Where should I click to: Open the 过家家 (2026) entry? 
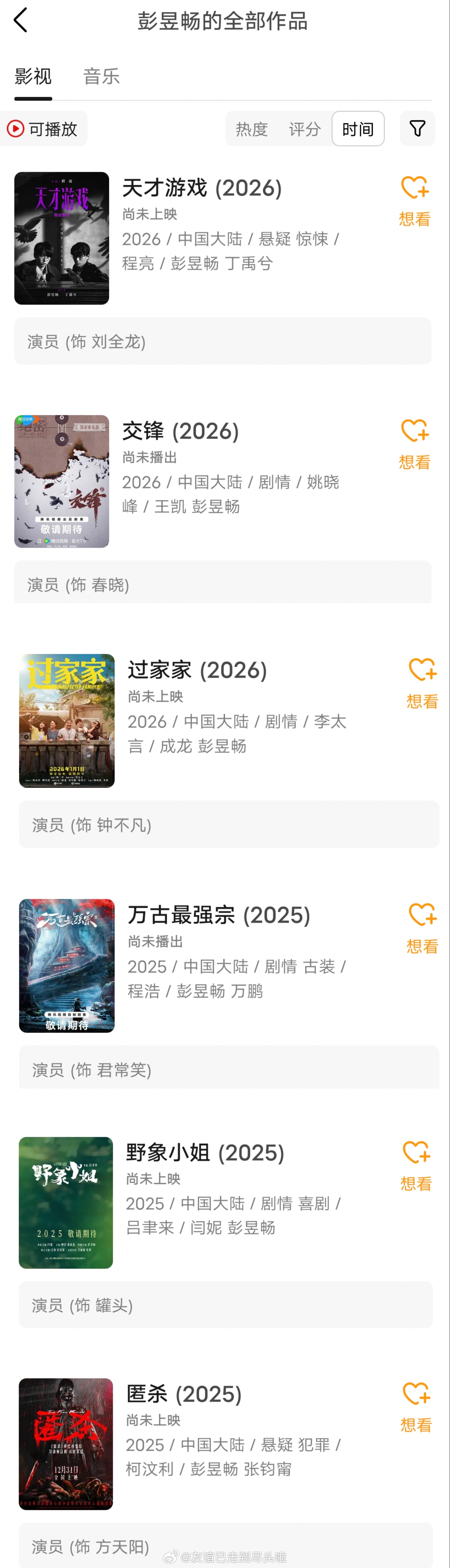pyautogui.click(x=197, y=670)
